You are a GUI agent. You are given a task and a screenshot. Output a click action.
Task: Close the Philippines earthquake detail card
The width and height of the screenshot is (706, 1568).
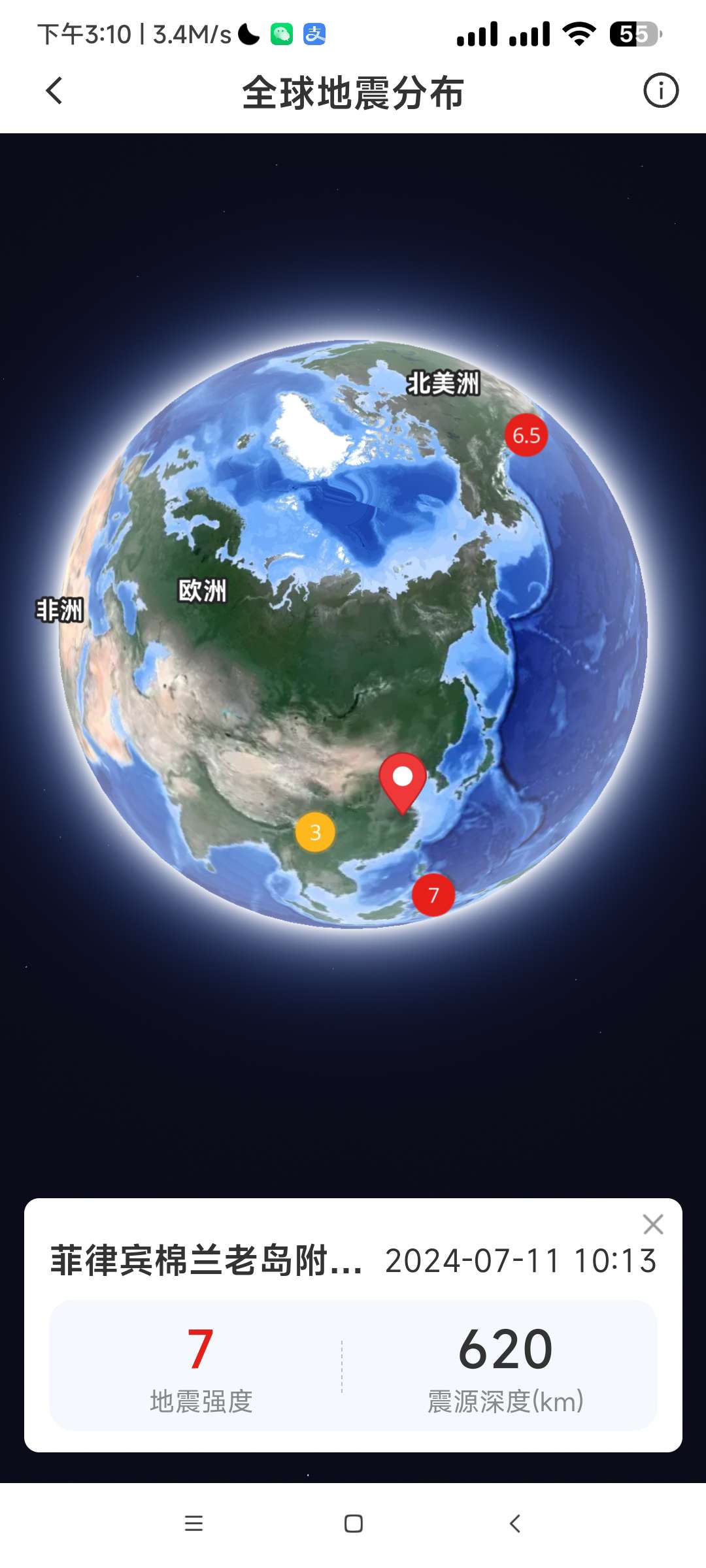click(x=652, y=1224)
